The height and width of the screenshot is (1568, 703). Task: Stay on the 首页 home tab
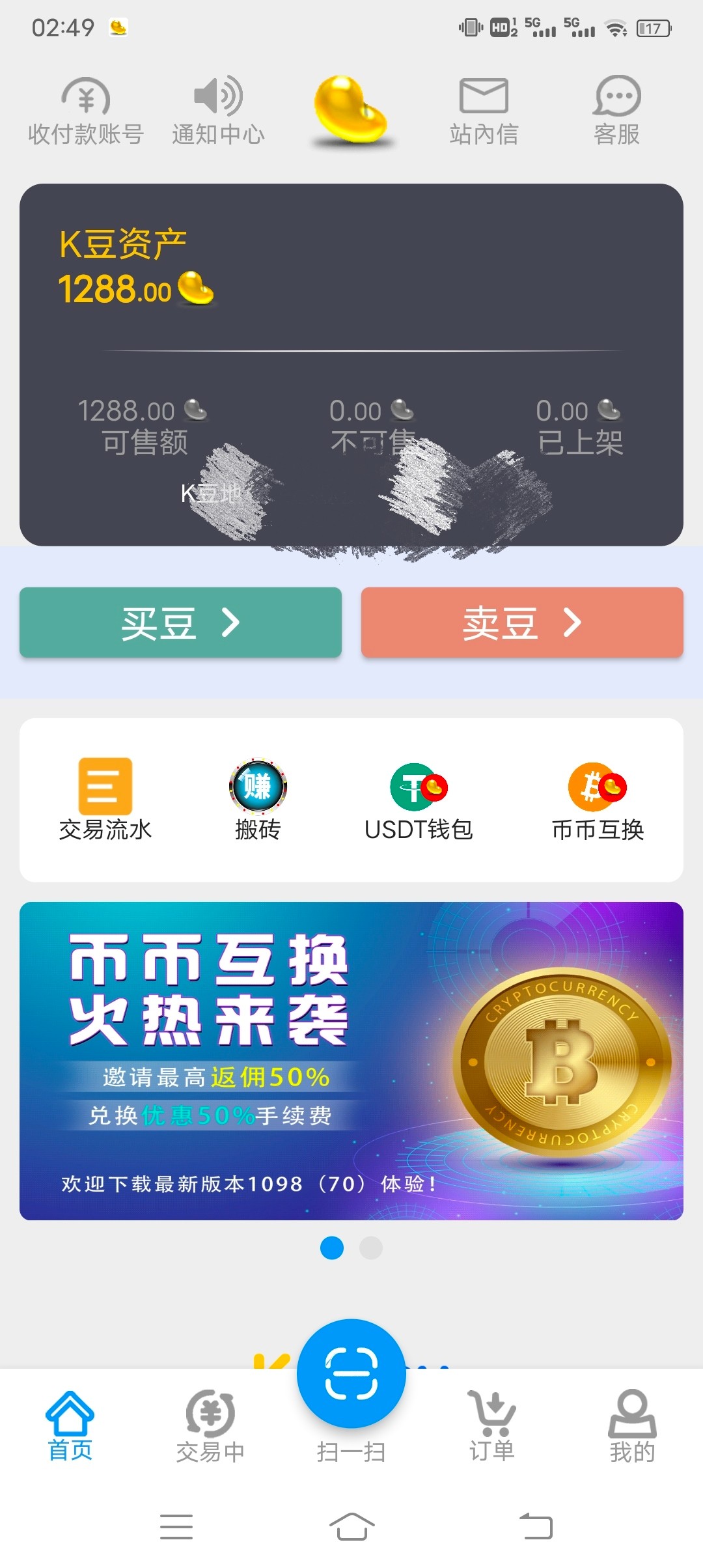pyautogui.click(x=70, y=1426)
